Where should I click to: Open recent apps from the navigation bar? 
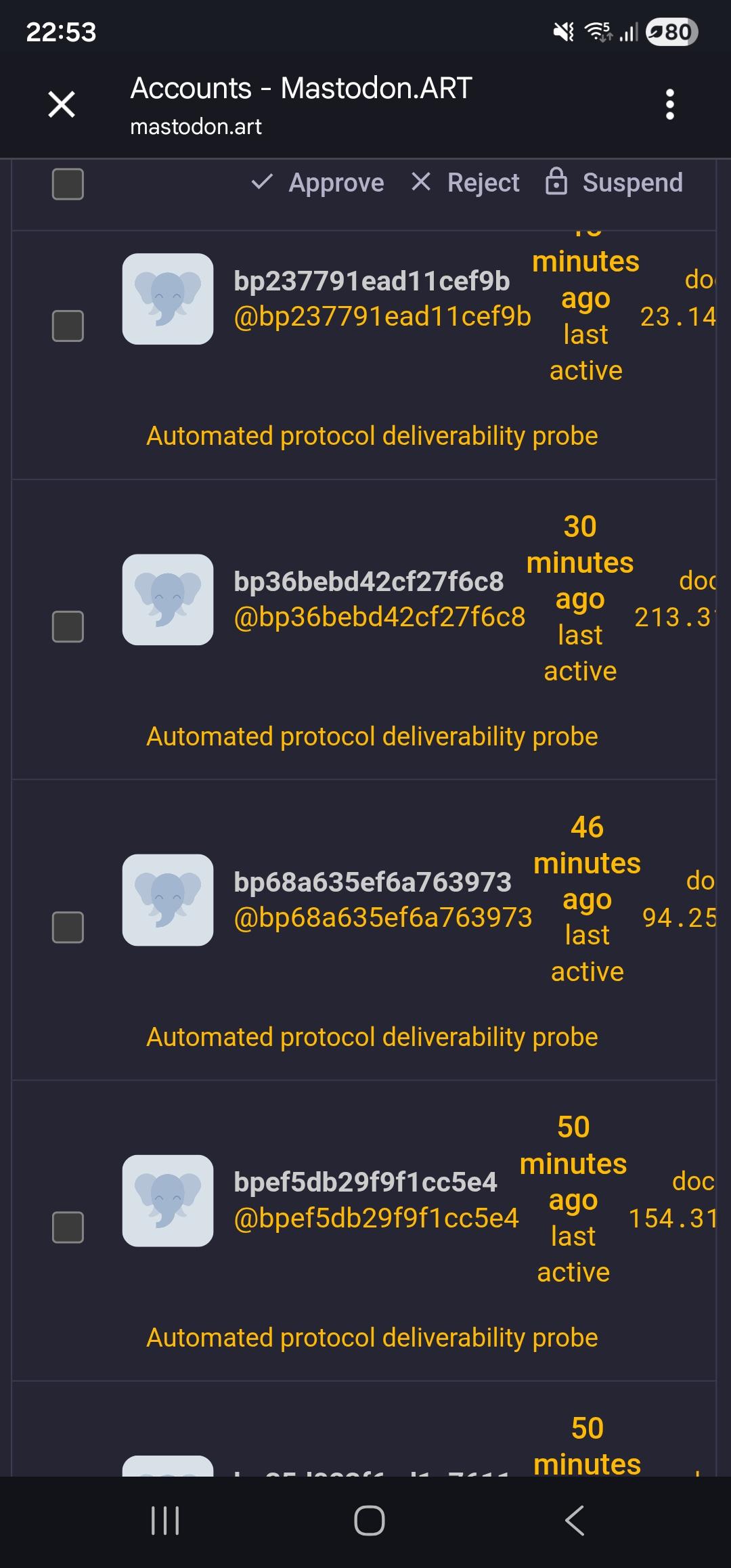pyautogui.click(x=164, y=1521)
